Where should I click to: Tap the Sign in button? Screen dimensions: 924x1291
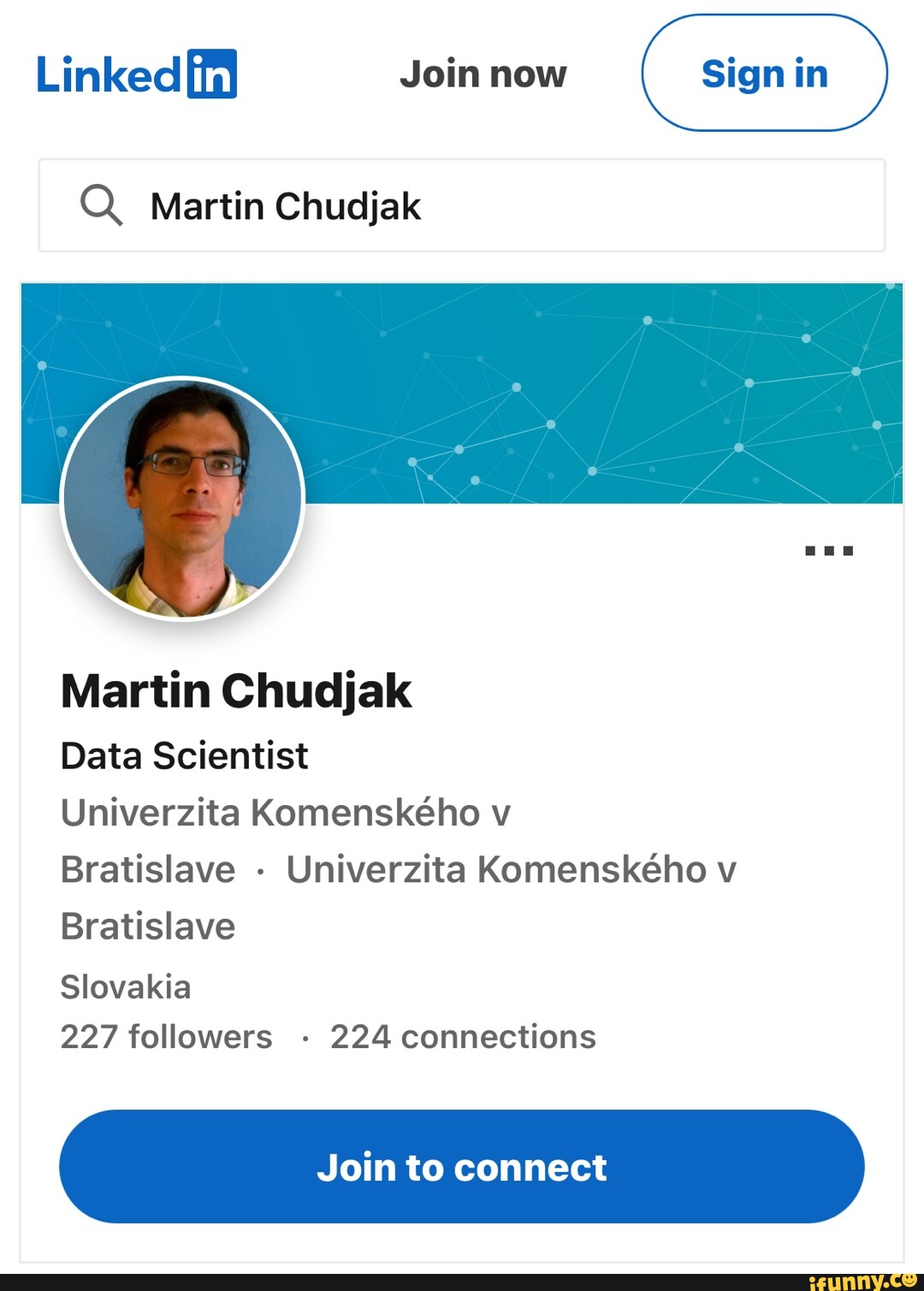pos(764,74)
